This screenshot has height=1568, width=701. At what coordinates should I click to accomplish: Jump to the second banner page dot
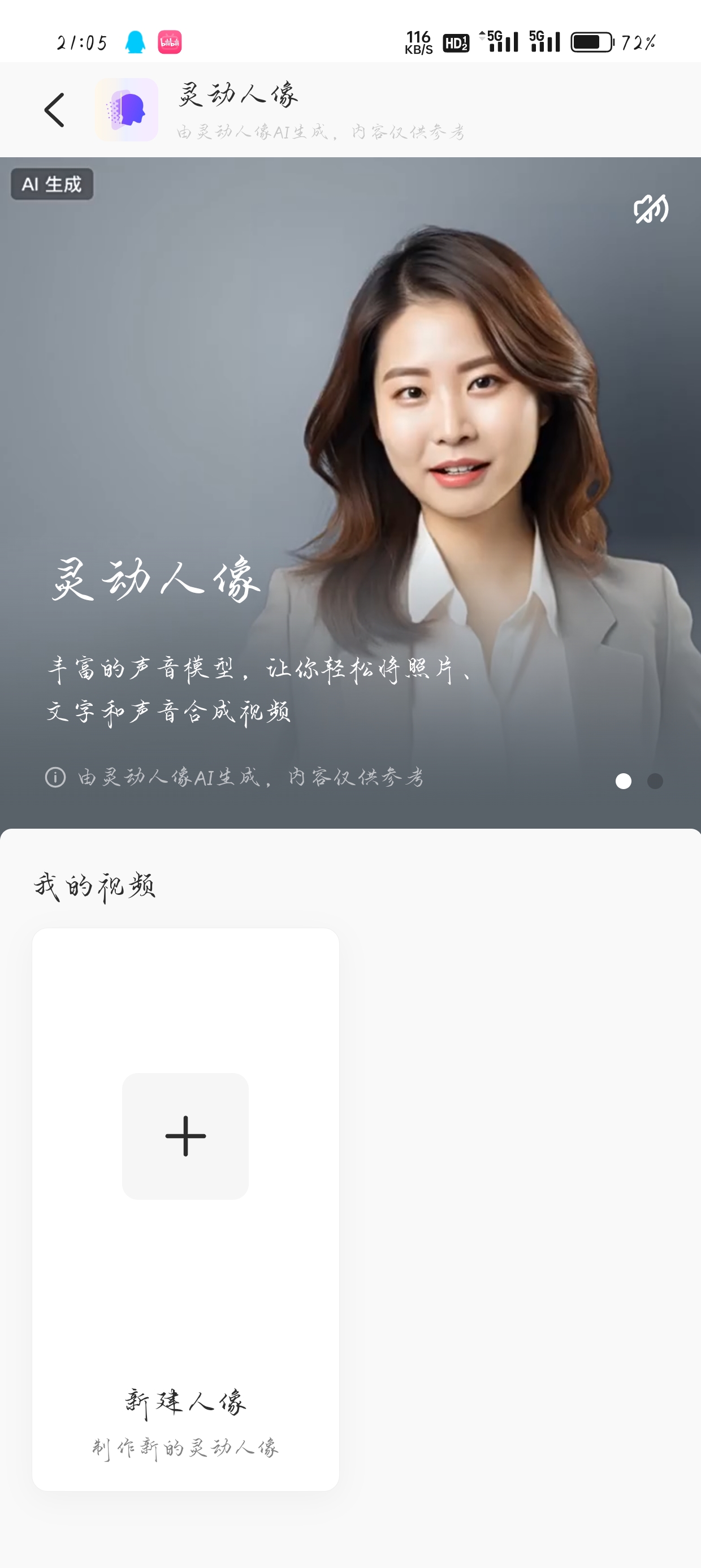[655, 781]
